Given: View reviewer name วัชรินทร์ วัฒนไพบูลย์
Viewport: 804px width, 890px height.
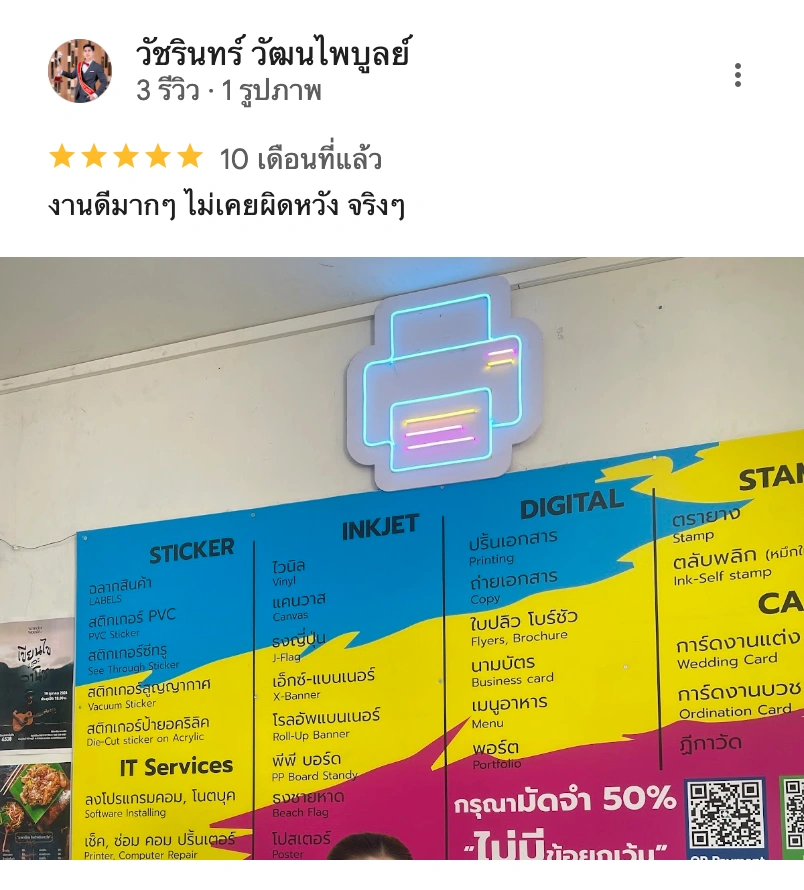Looking at the screenshot, I should 272,54.
